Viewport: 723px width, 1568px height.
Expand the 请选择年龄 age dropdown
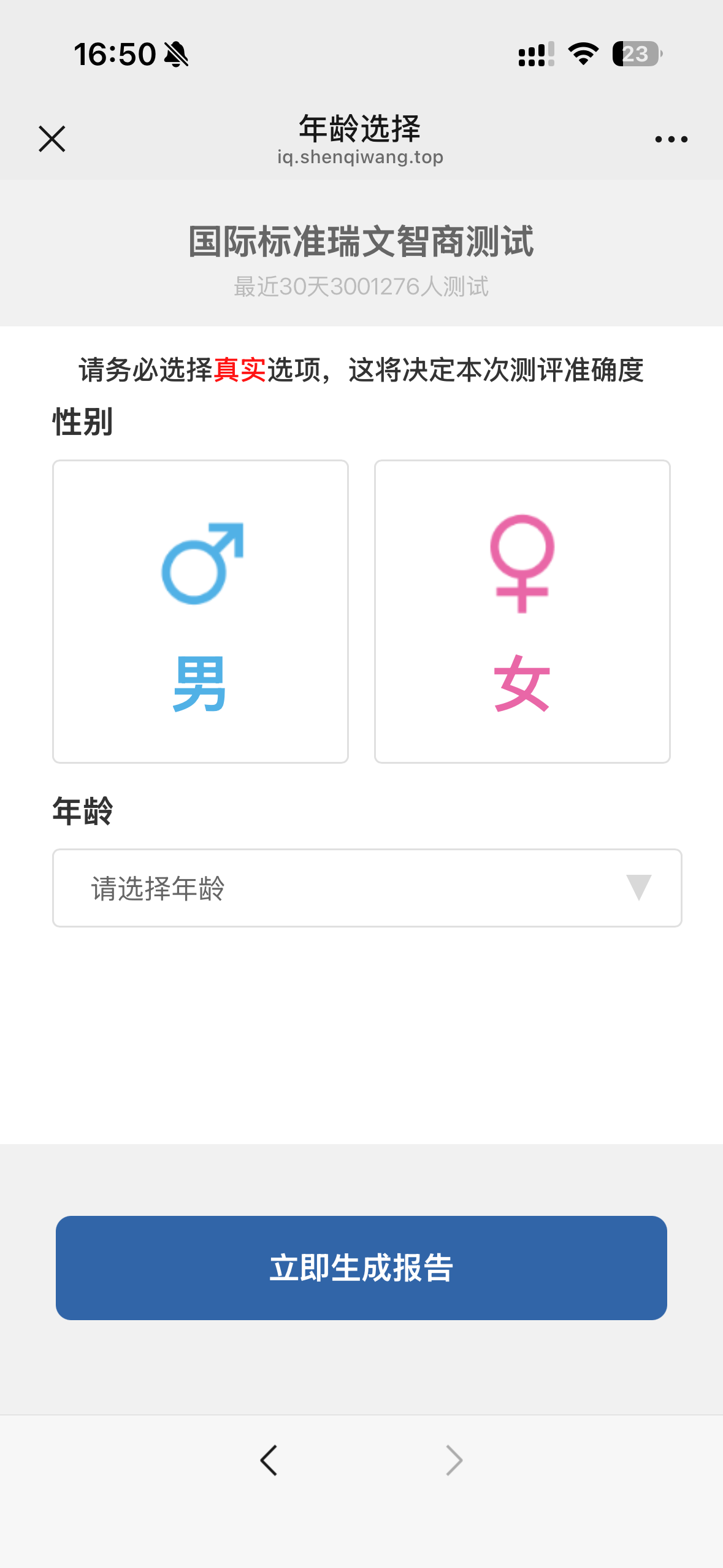tap(367, 888)
